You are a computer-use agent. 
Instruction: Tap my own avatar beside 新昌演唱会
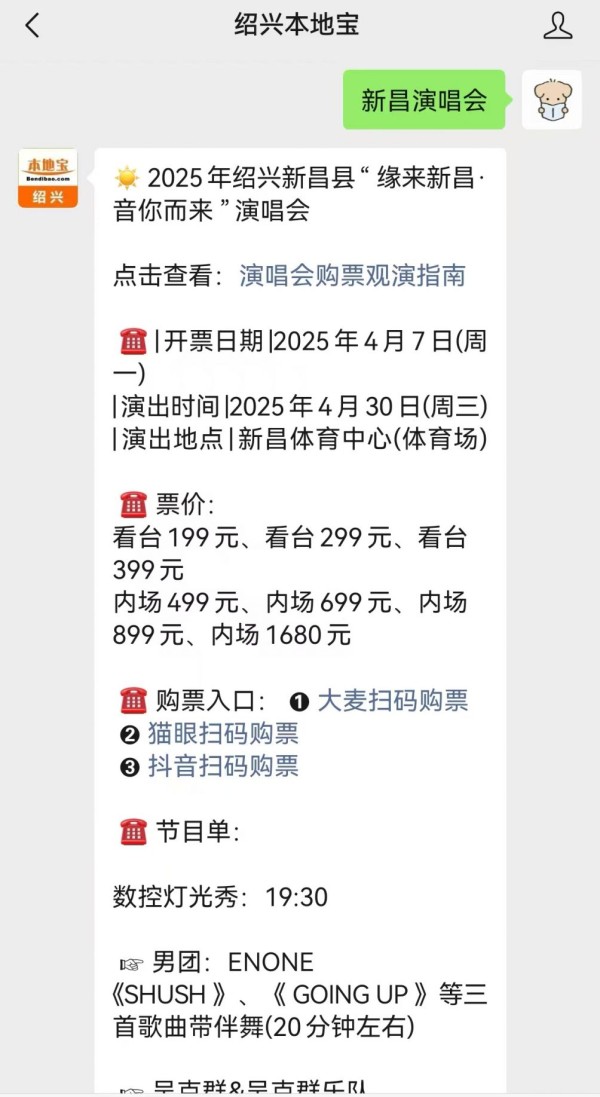(x=552, y=99)
